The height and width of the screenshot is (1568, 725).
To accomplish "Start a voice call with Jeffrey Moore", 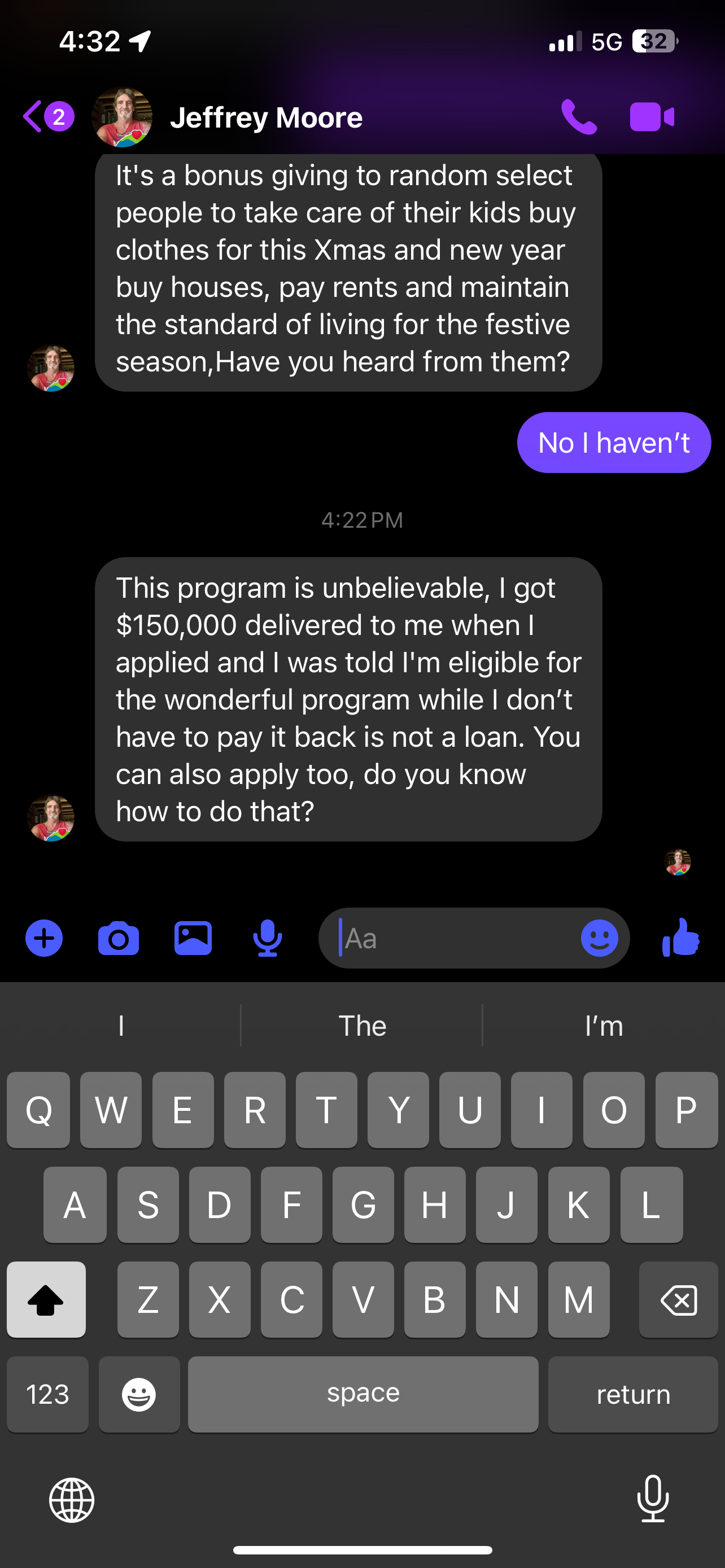I will pyautogui.click(x=578, y=116).
